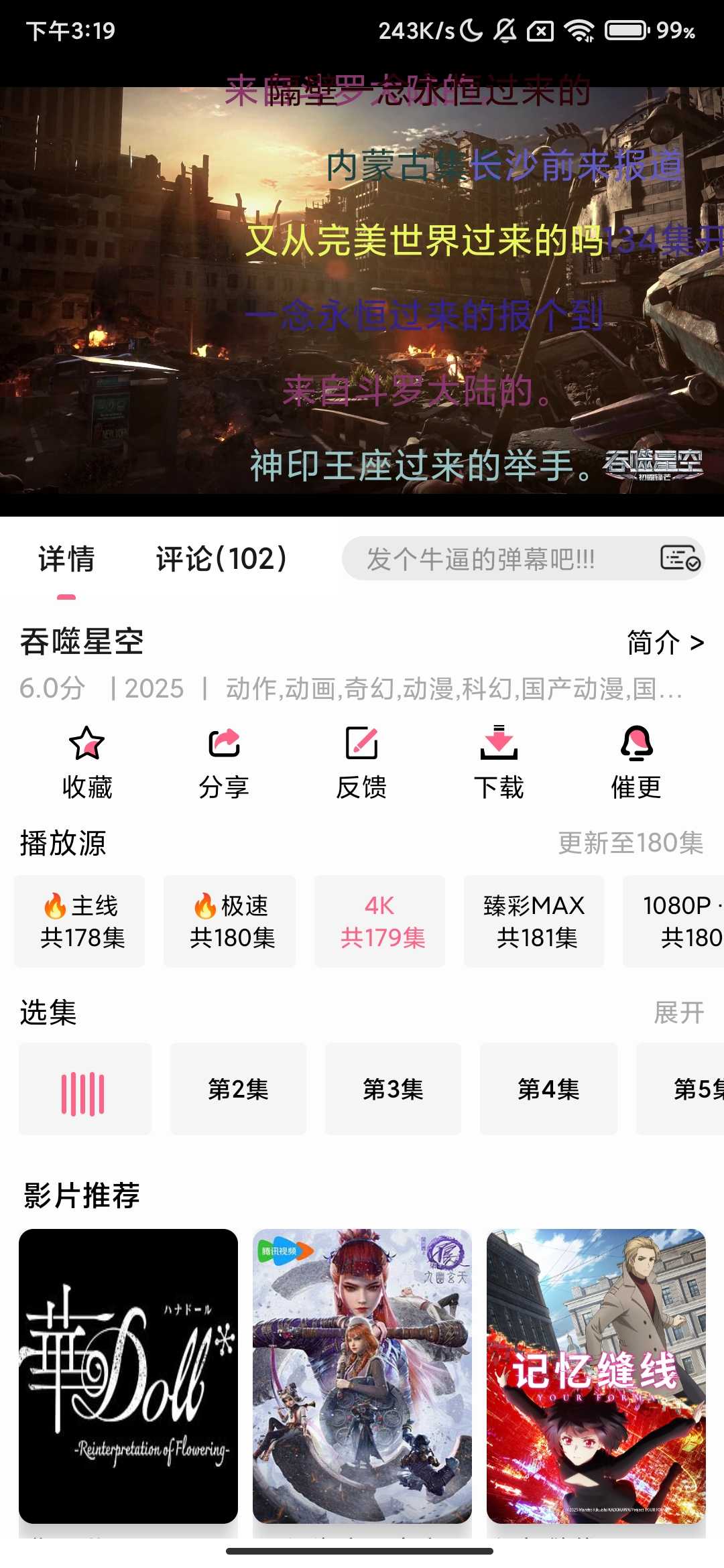Tap the danmaku input field
Viewport: 724px width, 1568px height.
click(x=496, y=559)
